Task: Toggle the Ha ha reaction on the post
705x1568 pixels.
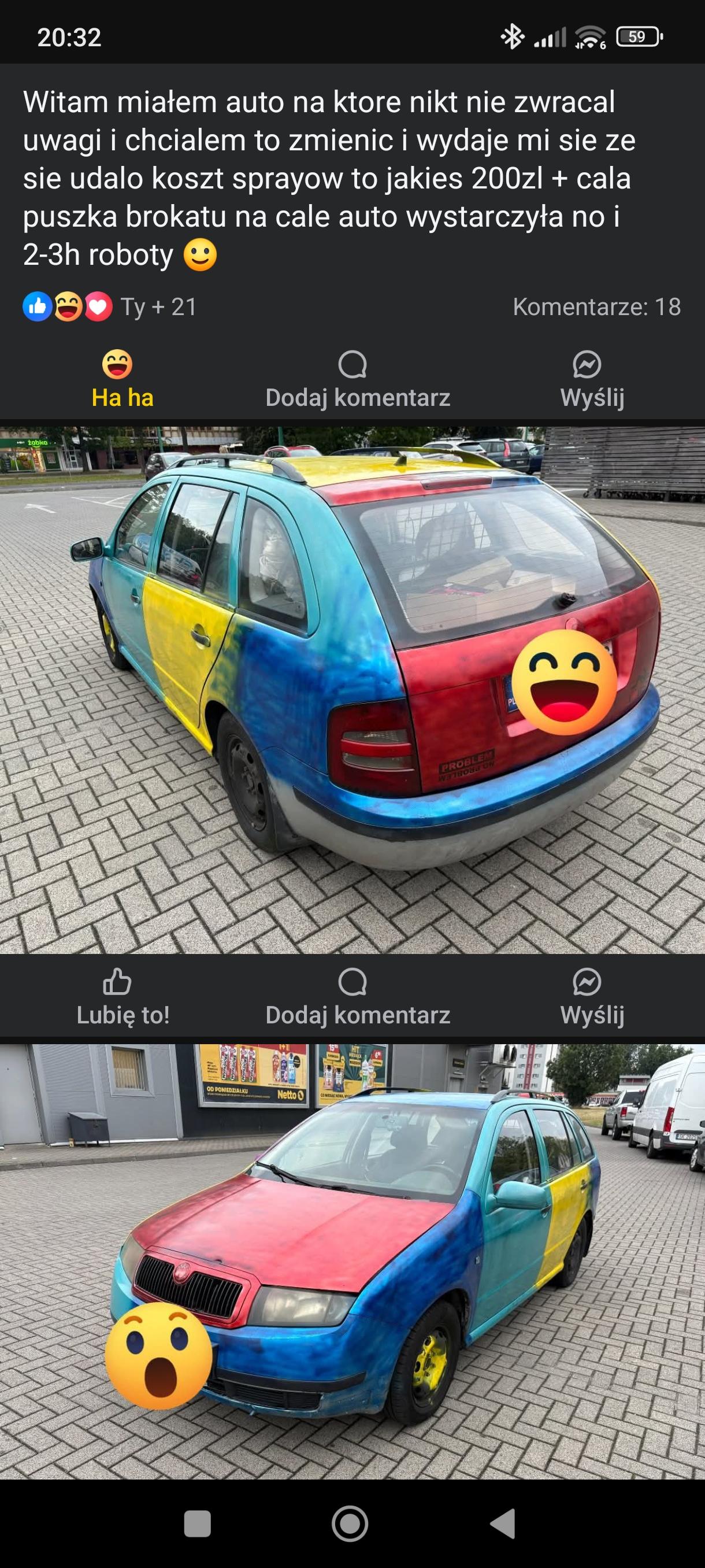Action: pos(122,380)
